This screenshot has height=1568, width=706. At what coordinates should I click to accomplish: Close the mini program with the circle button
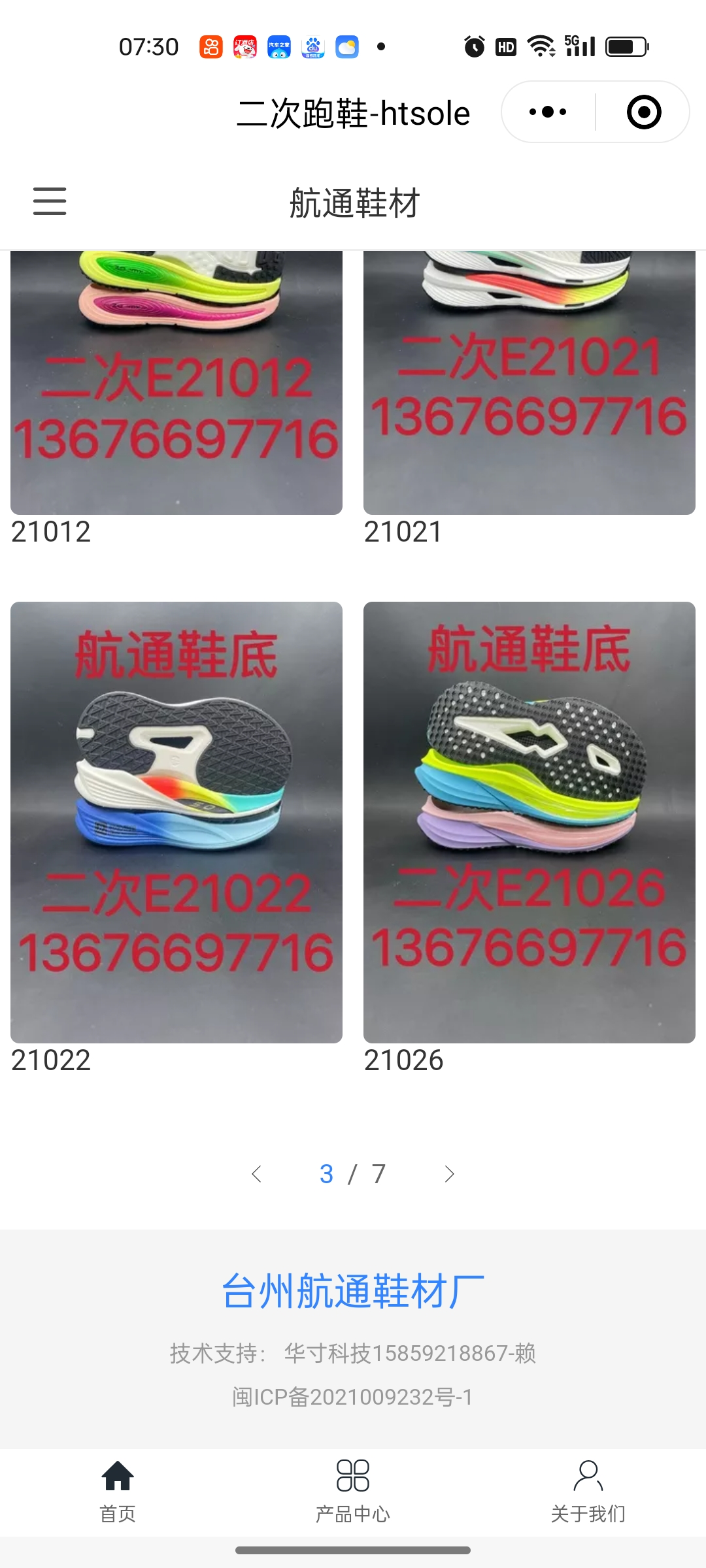643,112
